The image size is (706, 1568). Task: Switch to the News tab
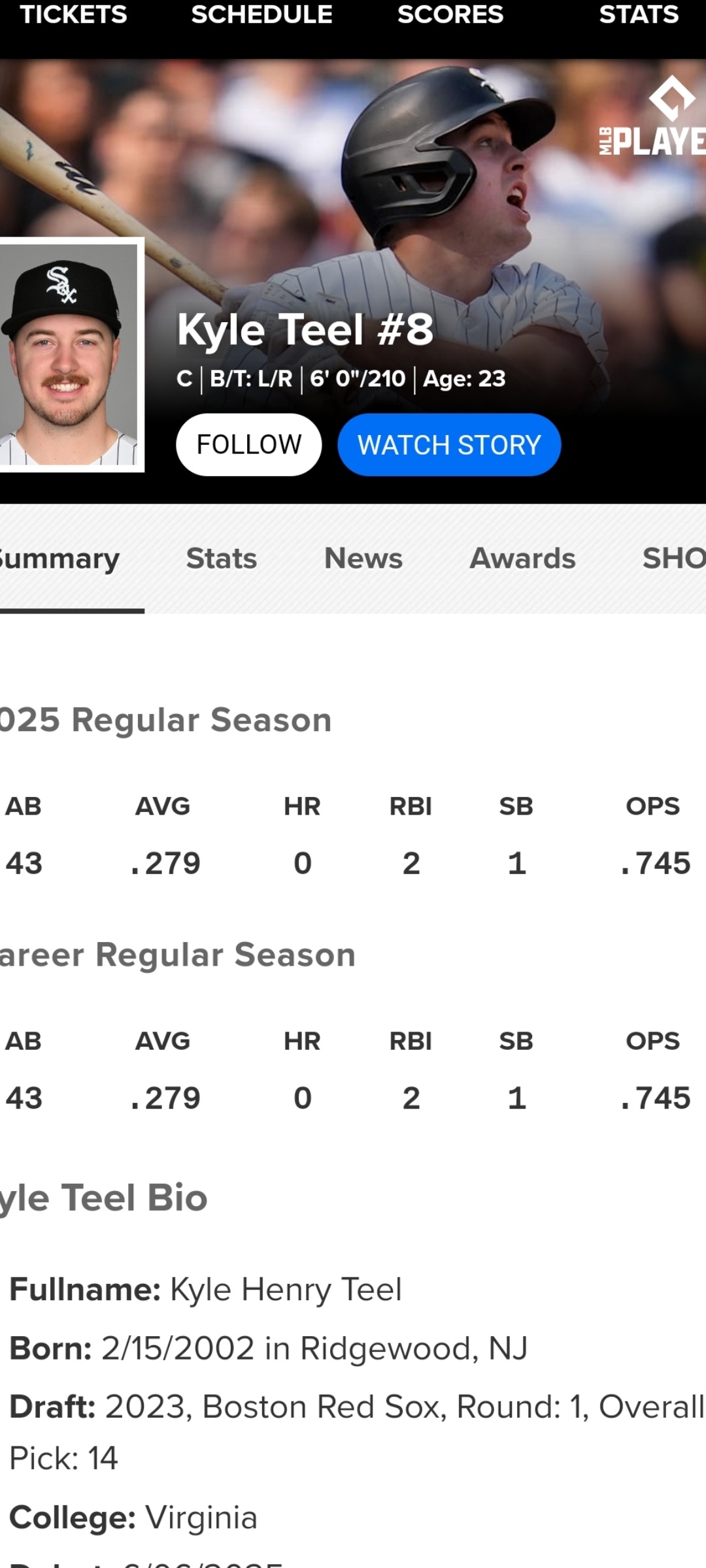tap(363, 559)
